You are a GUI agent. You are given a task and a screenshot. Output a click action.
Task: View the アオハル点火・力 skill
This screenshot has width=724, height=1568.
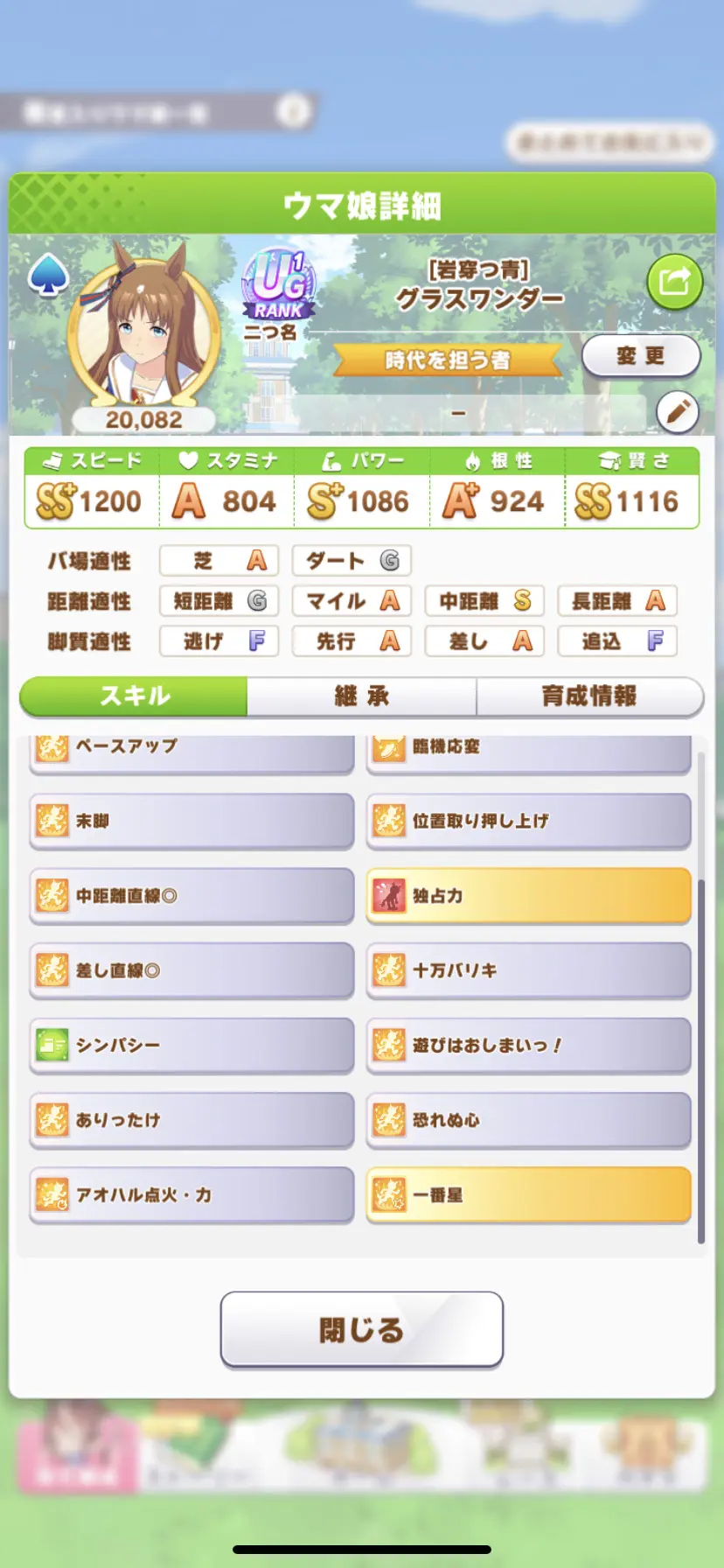tap(191, 1195)
